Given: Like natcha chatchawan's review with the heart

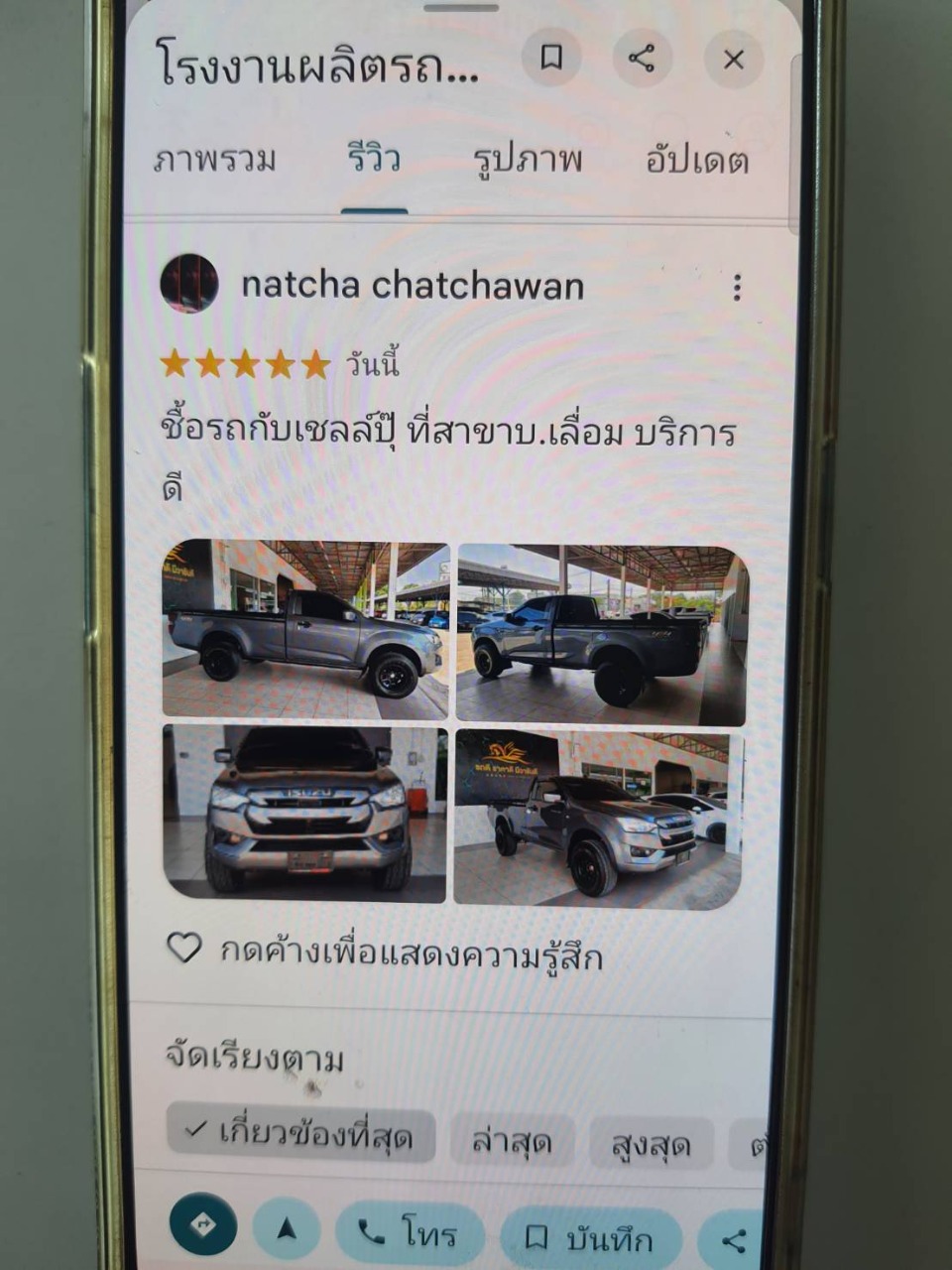Looking at the screenshot, I should [x=184, y=948].
